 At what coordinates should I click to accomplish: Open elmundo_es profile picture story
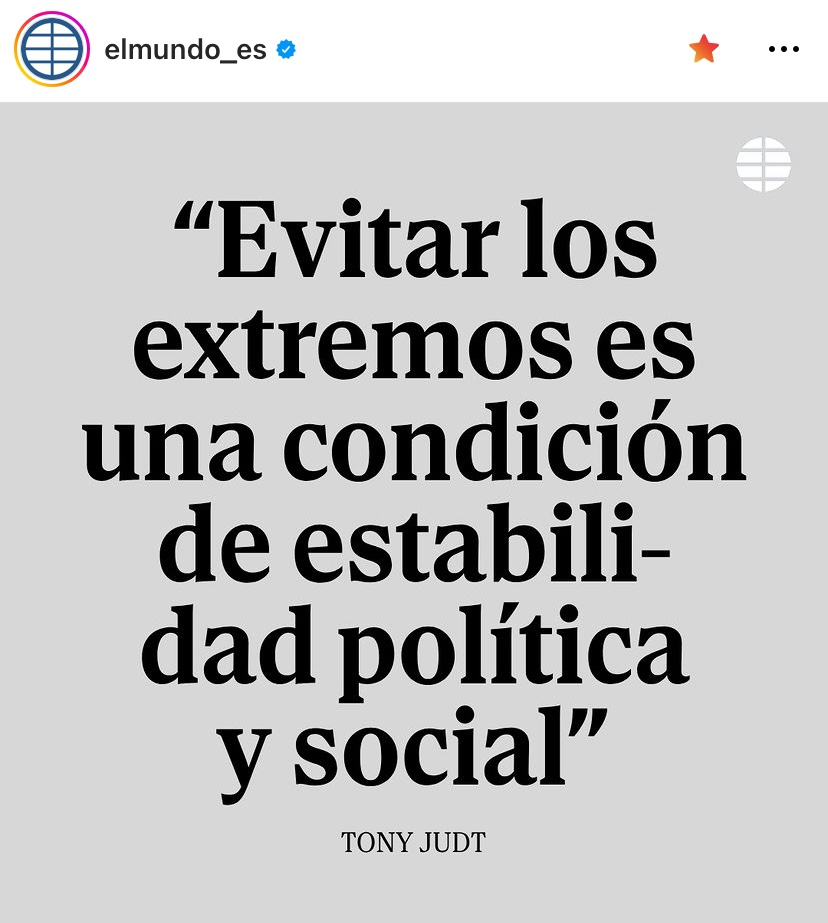click(51, 49)
